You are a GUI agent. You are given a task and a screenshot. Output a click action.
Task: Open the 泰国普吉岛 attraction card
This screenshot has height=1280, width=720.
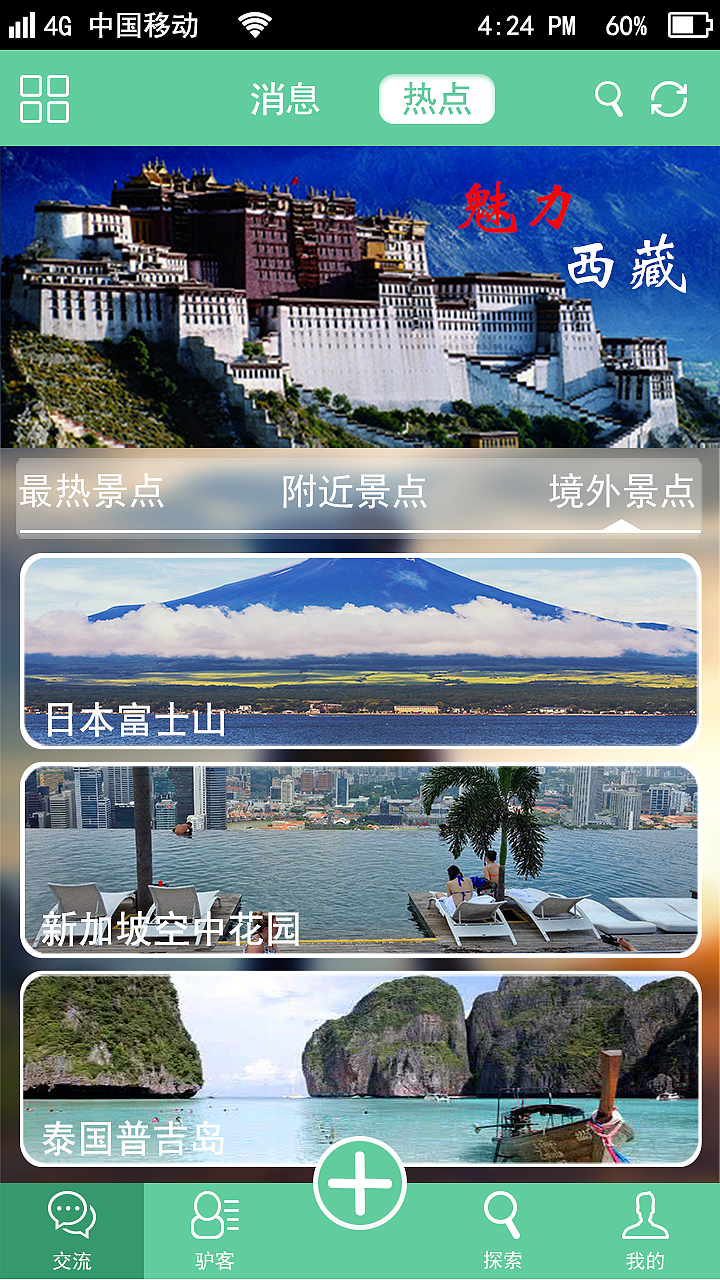[x=360, y=1060]
